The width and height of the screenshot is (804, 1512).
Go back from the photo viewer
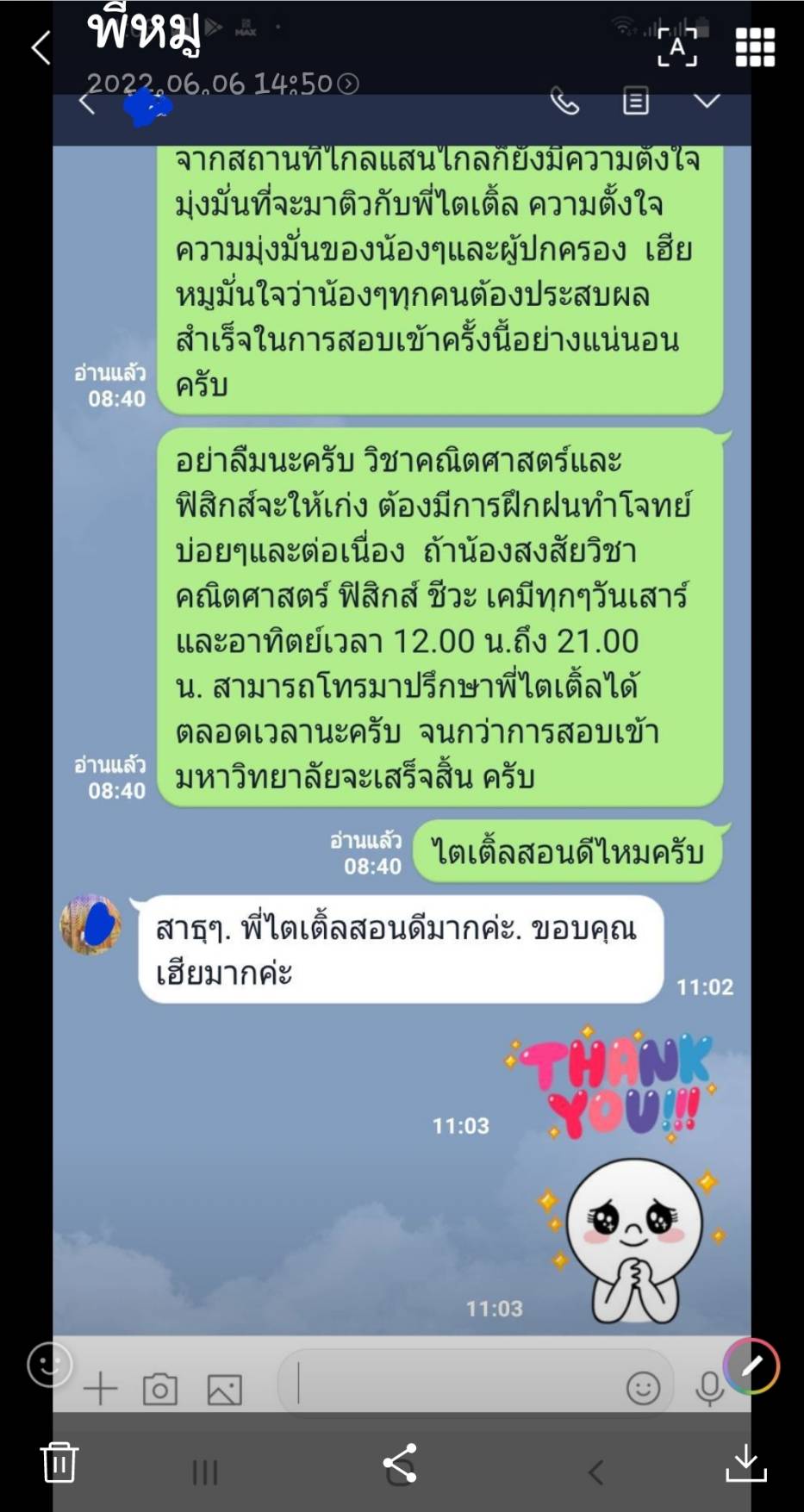click(41, 48)
